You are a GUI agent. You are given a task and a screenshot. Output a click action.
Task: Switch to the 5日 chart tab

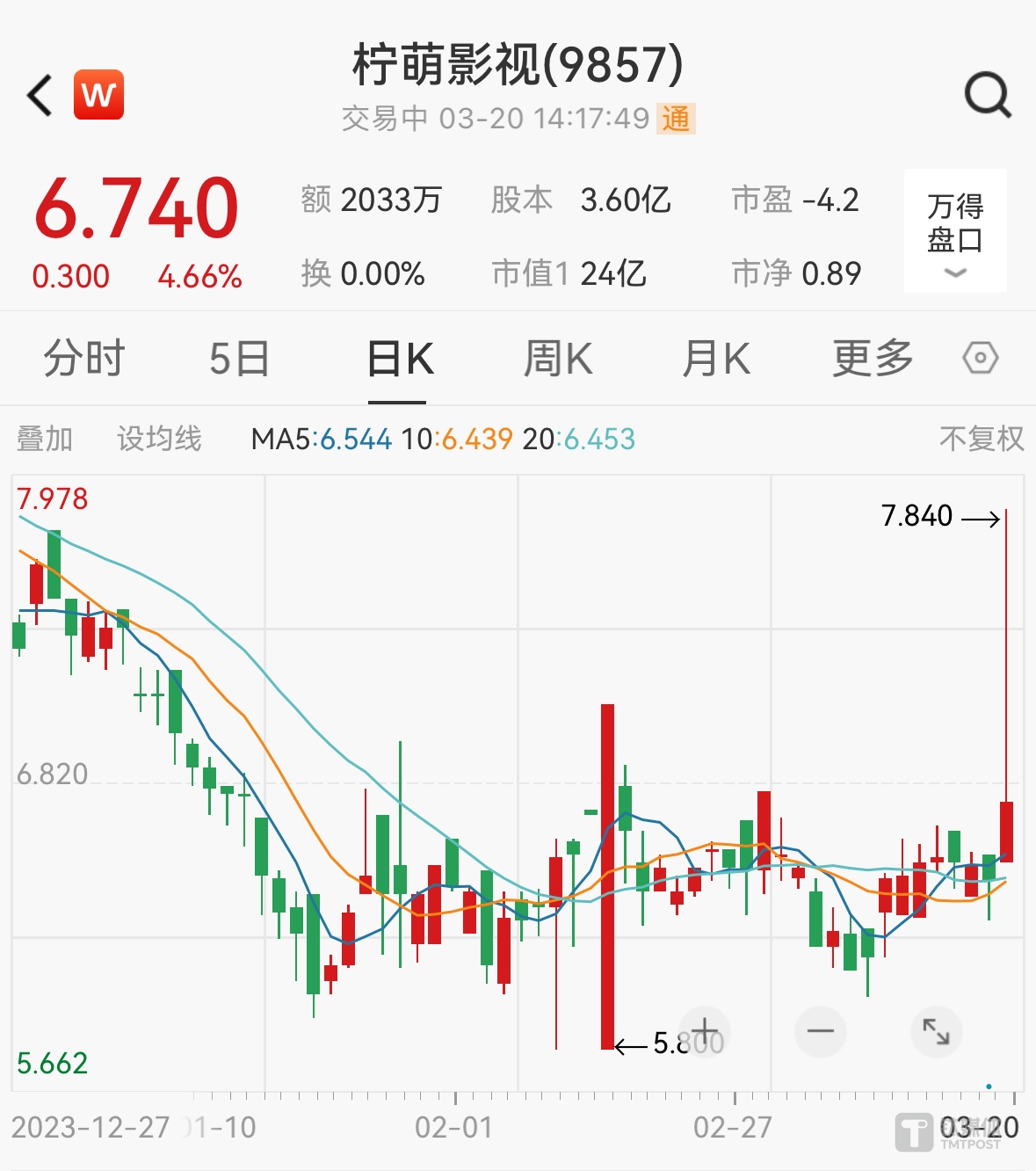239,359
